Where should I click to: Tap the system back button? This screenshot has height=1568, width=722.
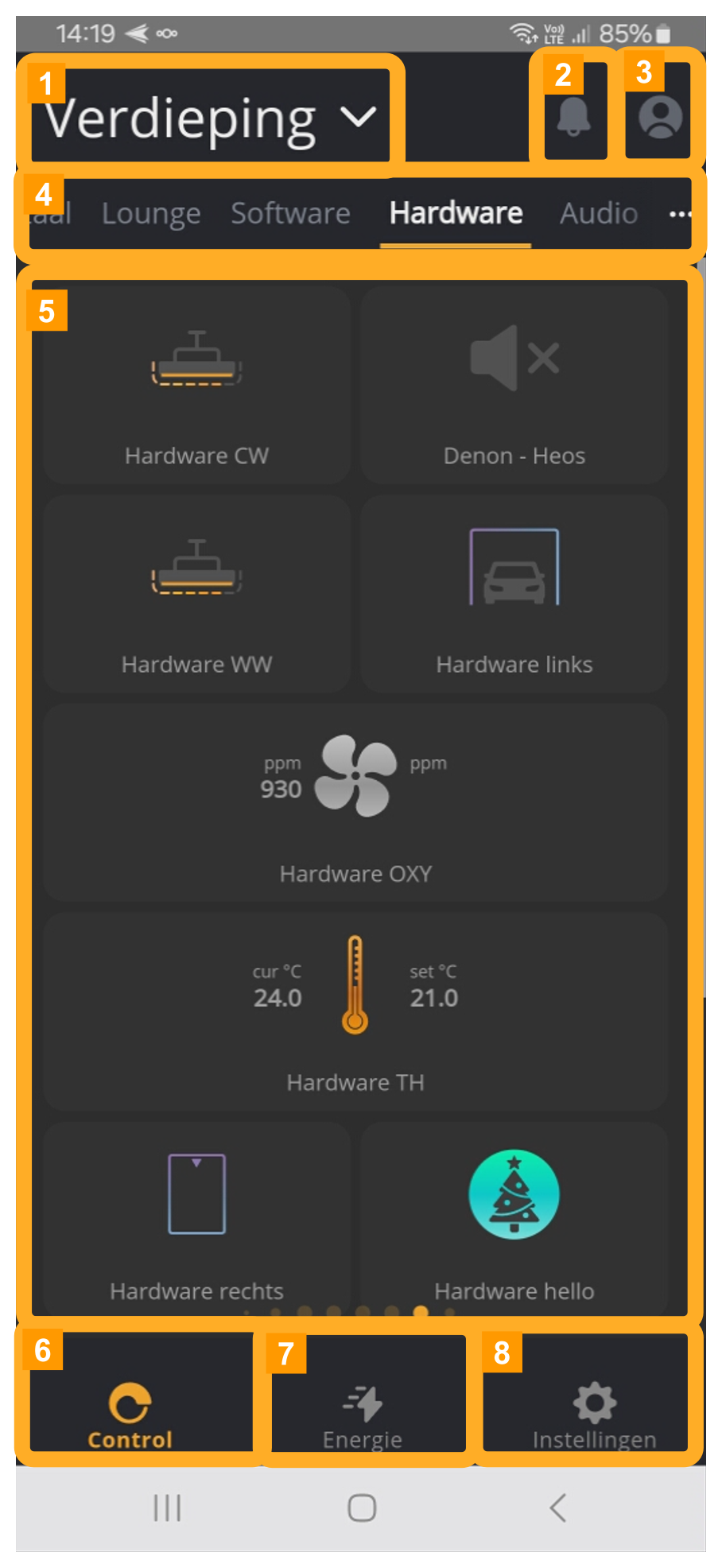point(558,1508)
